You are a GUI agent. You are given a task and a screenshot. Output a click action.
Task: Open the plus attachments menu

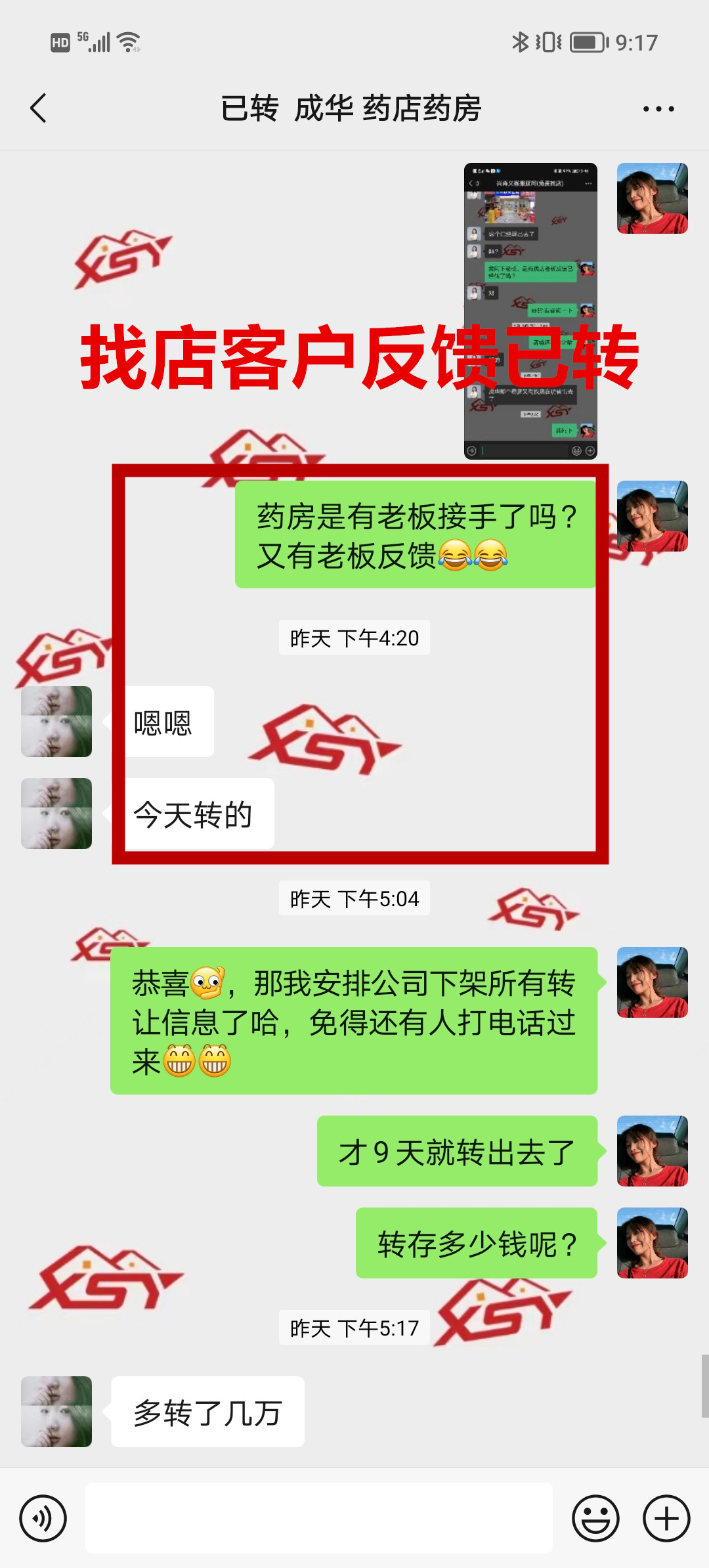(x=666, y=1518)
